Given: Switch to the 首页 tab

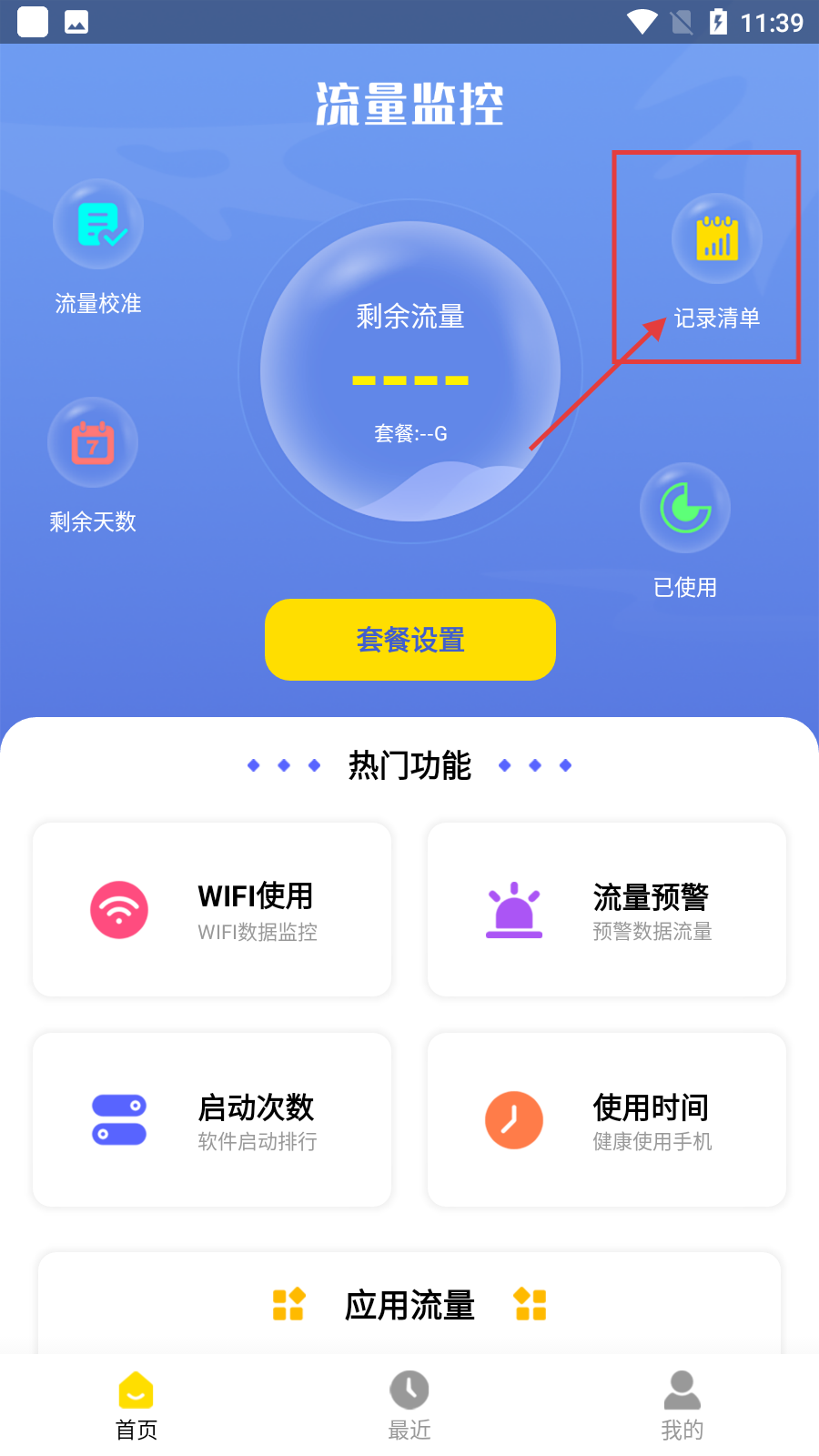Looking at the screenshot, I should click(x=136, y=1406).
